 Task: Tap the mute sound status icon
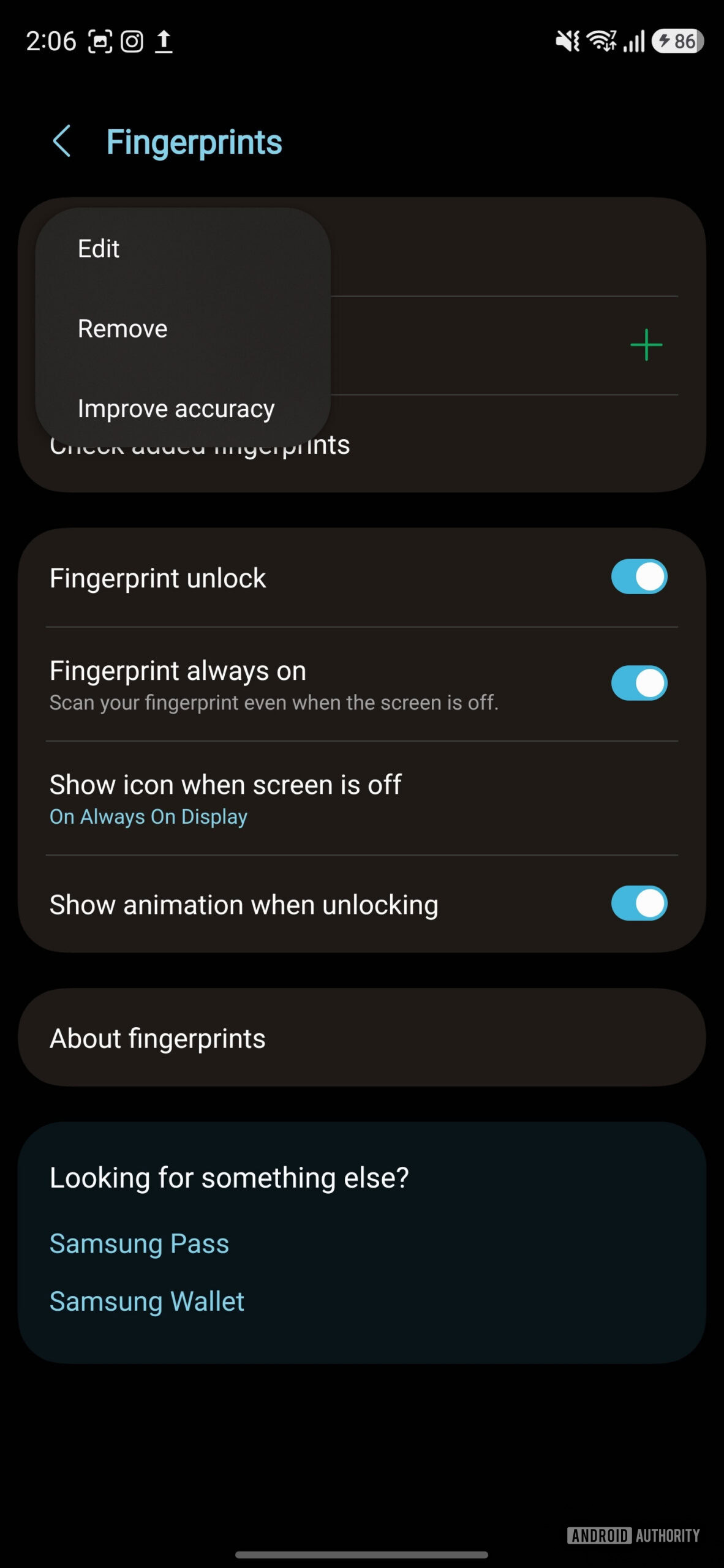coord(568,40)
